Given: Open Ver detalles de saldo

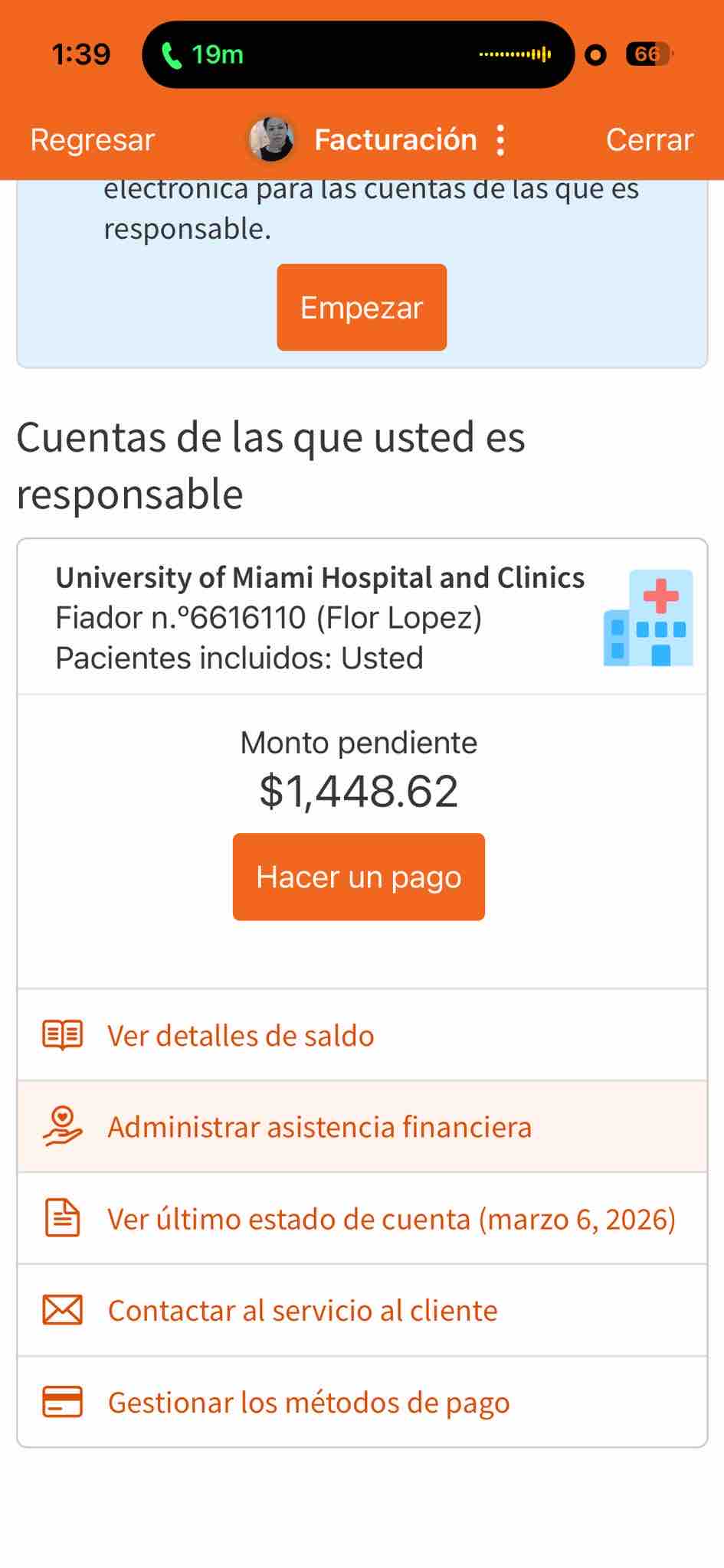Looking at the screenshot, I should [x=241, y=1035].
